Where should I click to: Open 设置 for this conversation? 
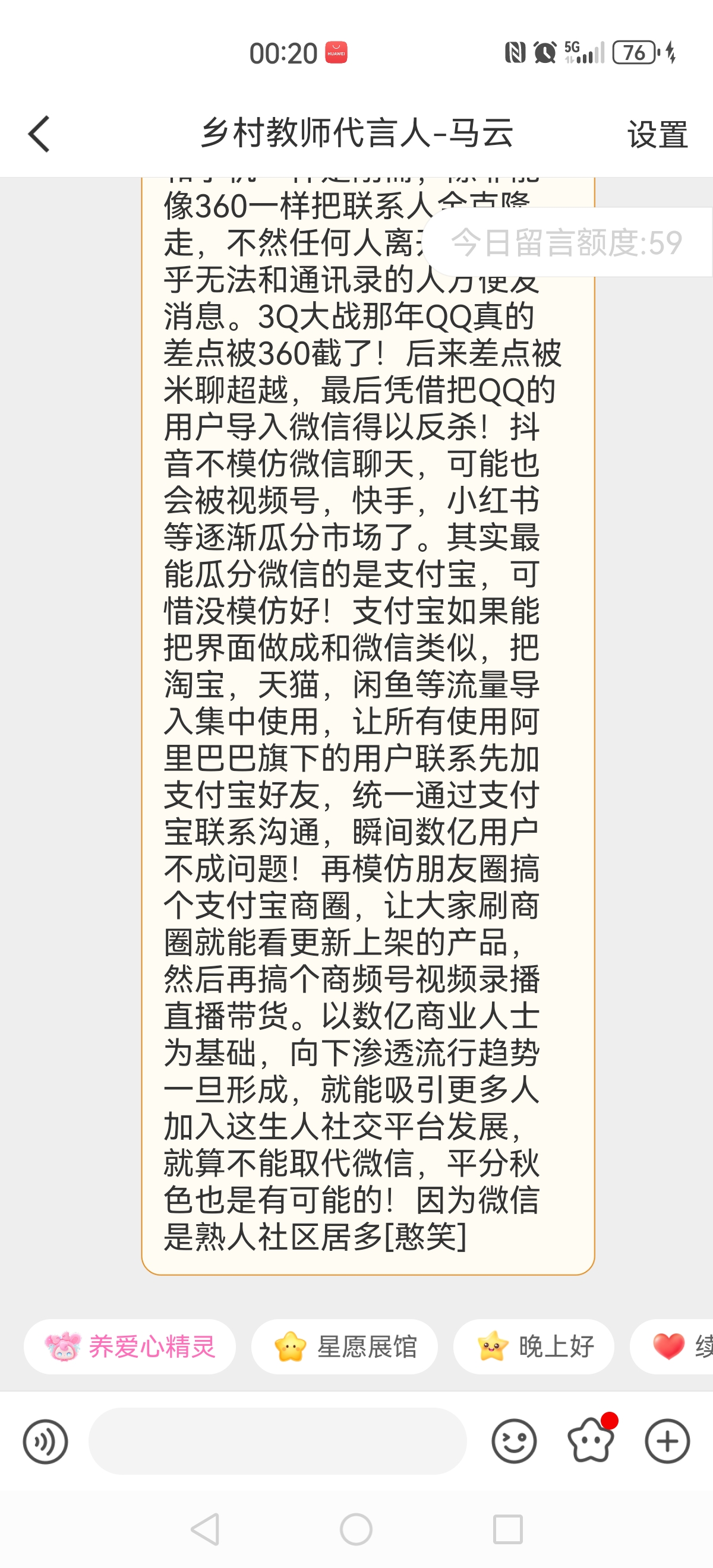(x=657, y=134)
